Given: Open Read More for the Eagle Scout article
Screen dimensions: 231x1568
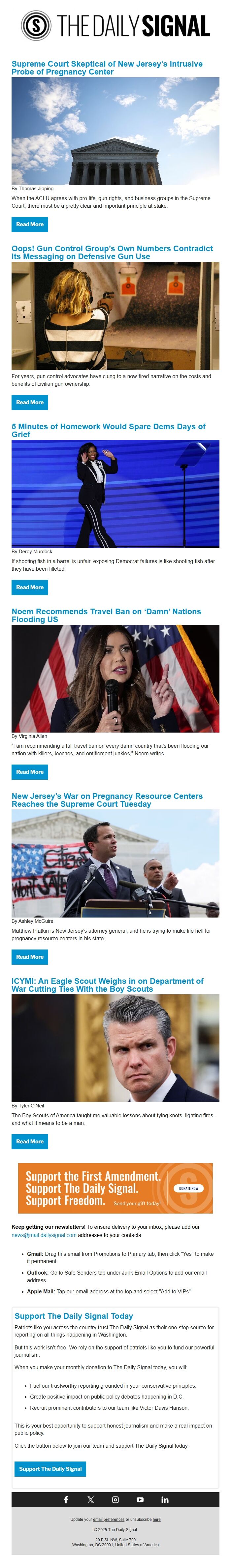Looking at the screenshot, I should [x=29, y=1141].
